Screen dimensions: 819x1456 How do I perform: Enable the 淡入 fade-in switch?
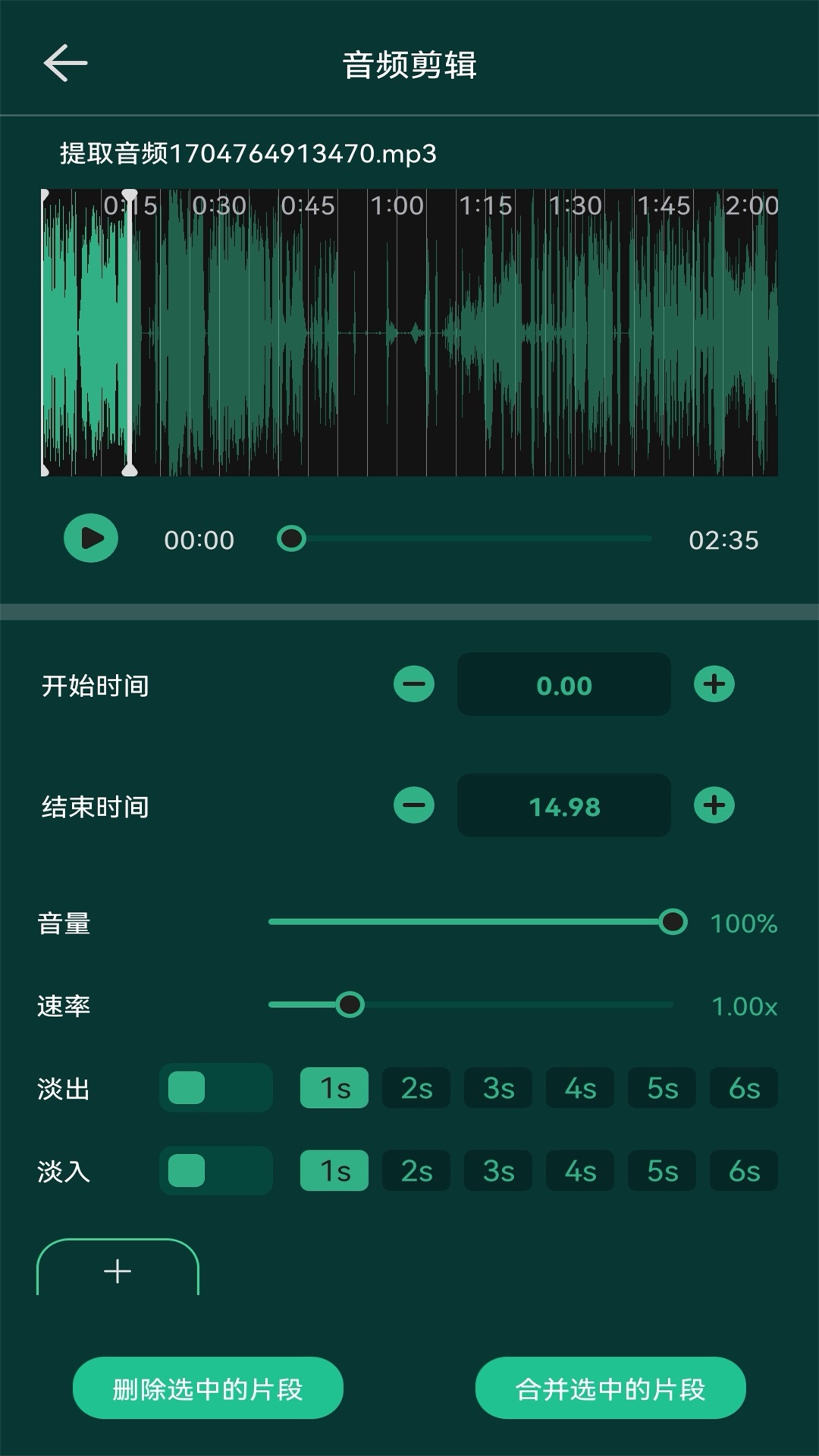pos(215,1169)
